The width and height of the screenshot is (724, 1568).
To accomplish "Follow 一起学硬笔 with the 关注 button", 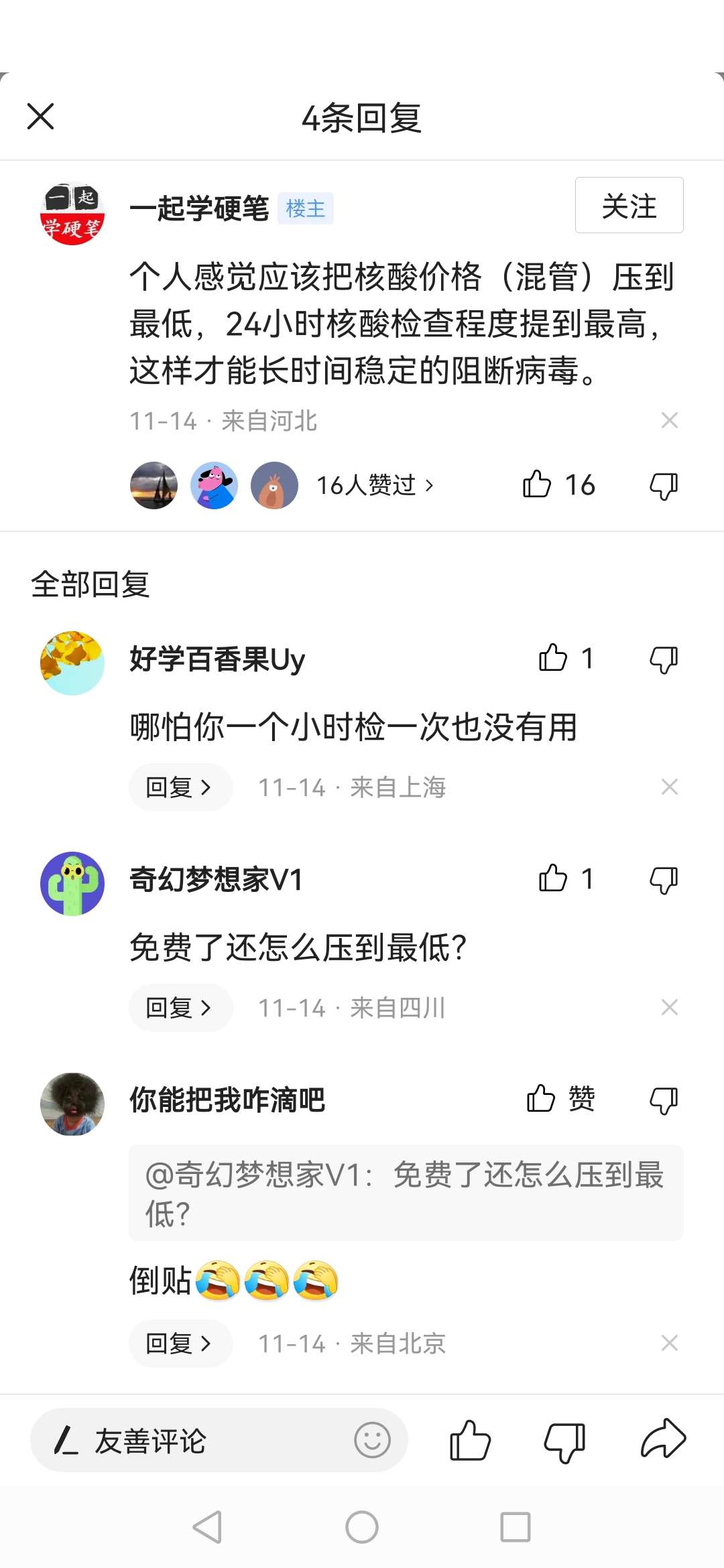I will (629, 206).
